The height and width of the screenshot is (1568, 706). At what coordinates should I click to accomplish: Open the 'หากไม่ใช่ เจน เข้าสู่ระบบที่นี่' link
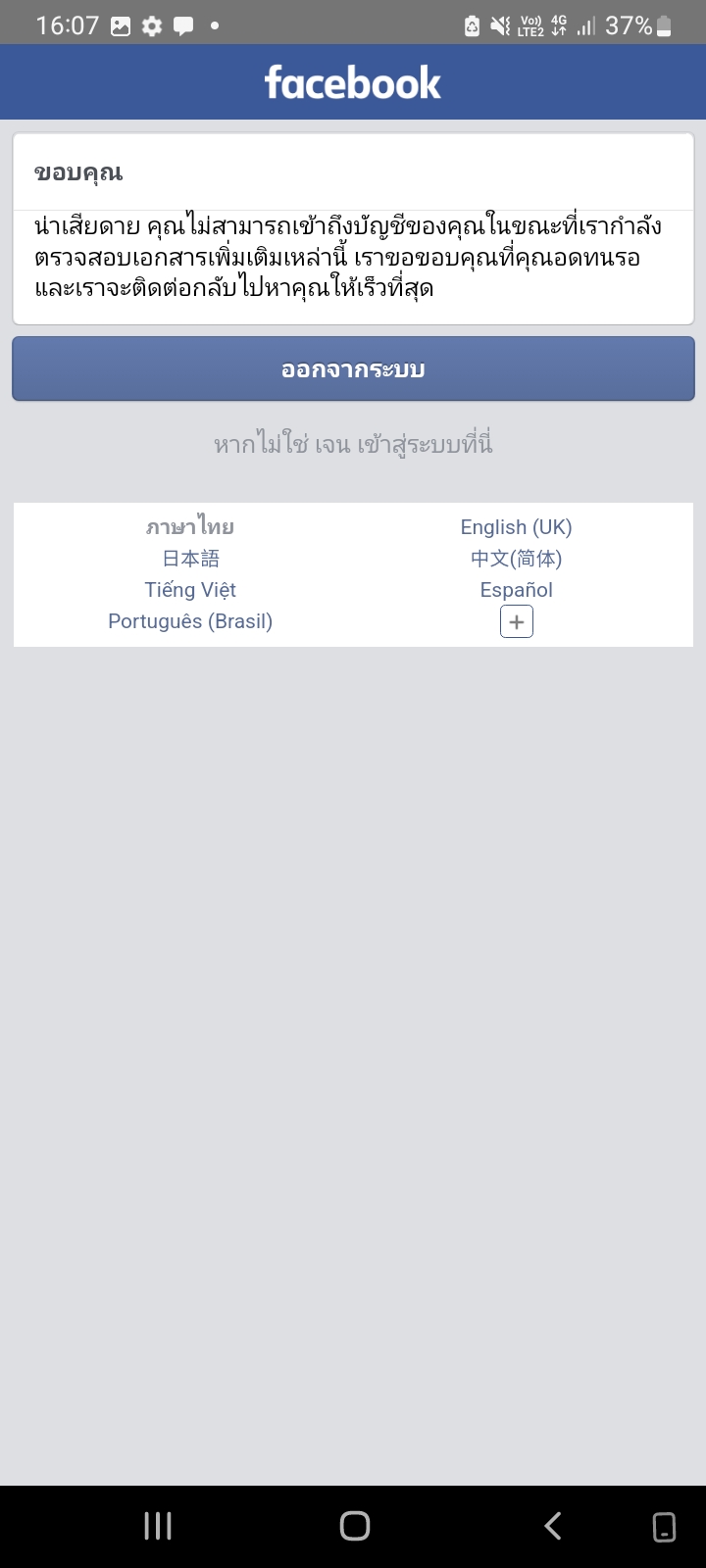353,445
